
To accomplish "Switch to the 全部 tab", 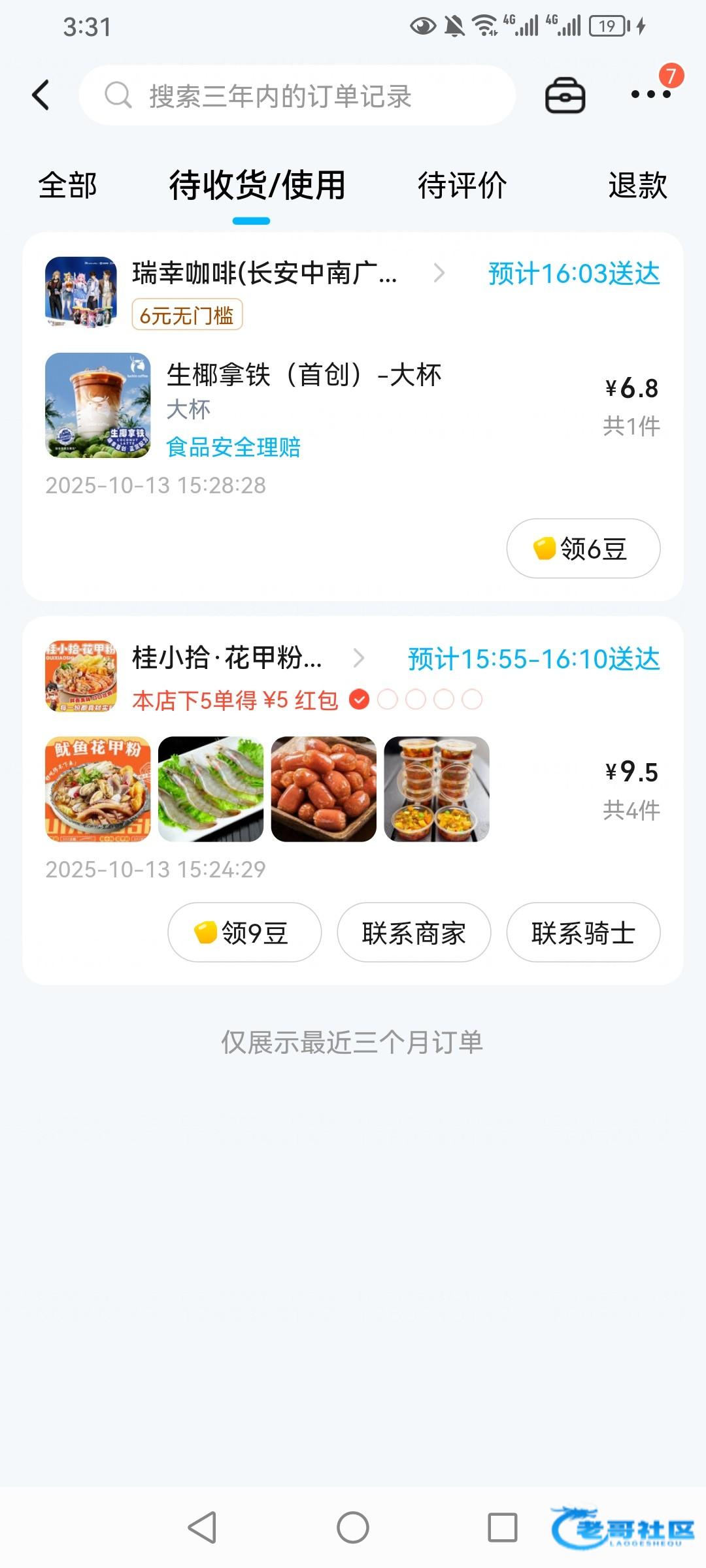I will (67, 186).
